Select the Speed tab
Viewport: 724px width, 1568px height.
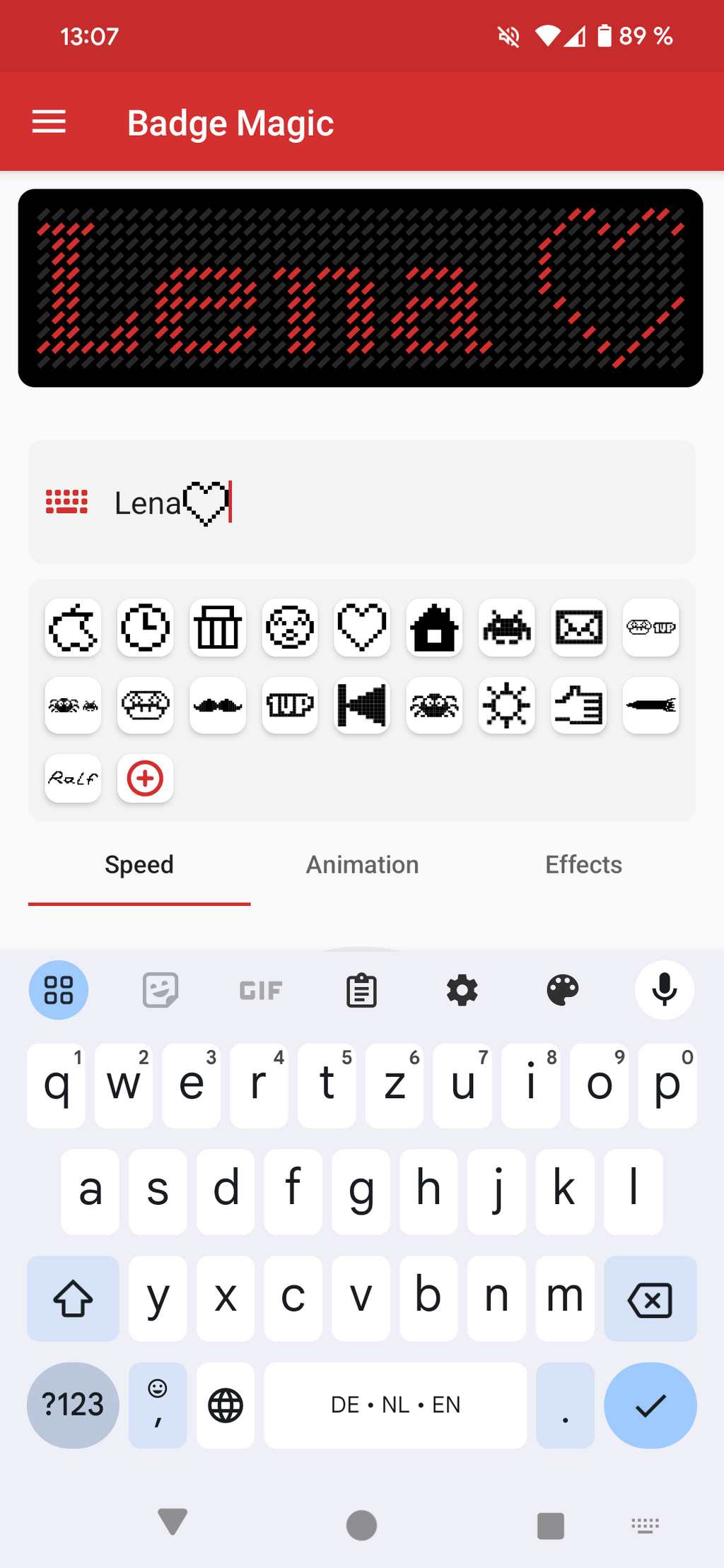[139, 865]
